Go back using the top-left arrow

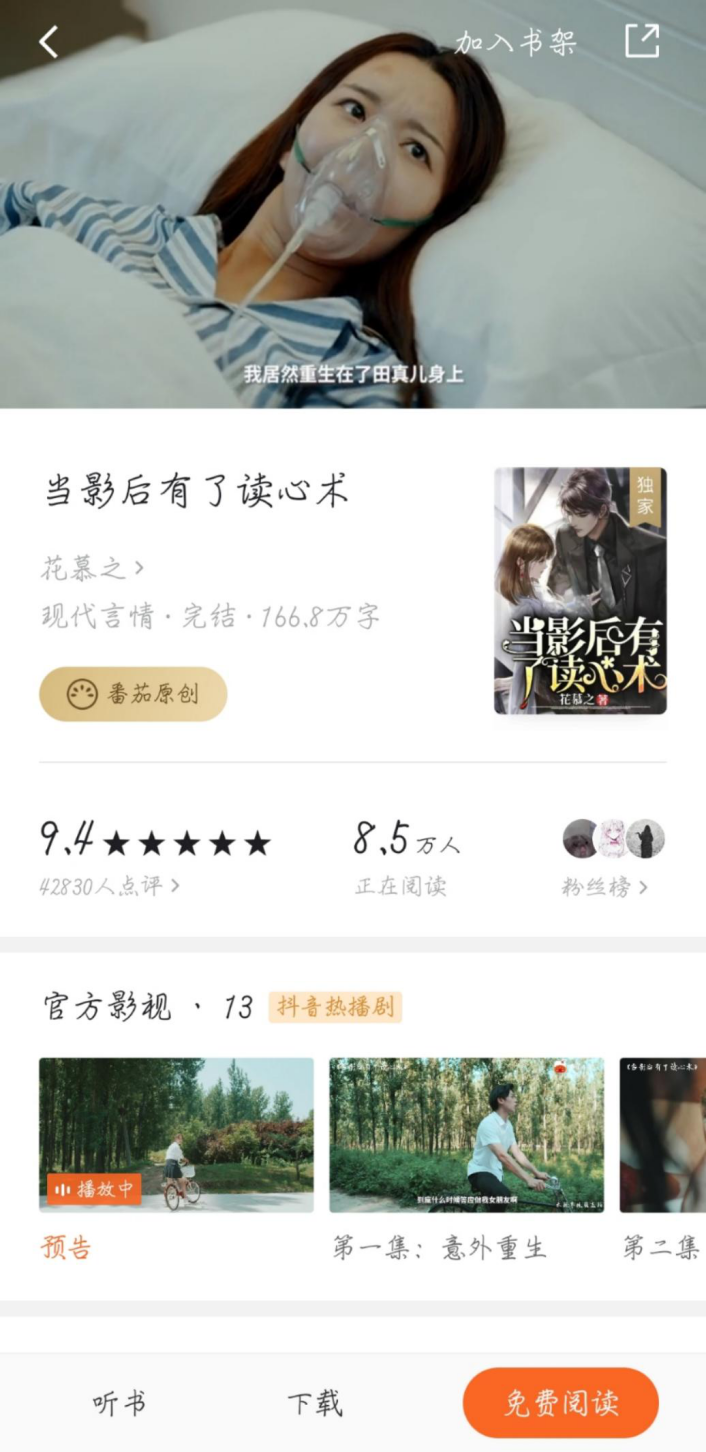coord(48,42)
